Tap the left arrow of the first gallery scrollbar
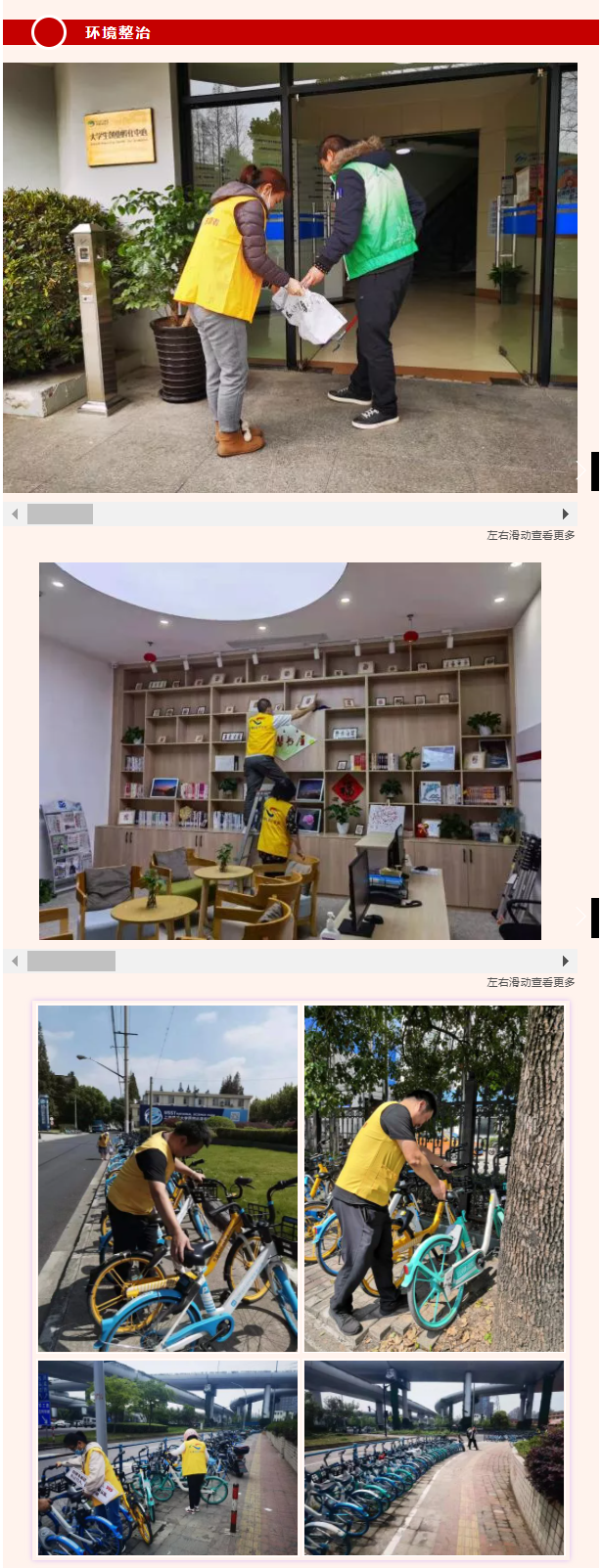The width and height of the screenshot is (602, 1568). click(x=15, y=514)
